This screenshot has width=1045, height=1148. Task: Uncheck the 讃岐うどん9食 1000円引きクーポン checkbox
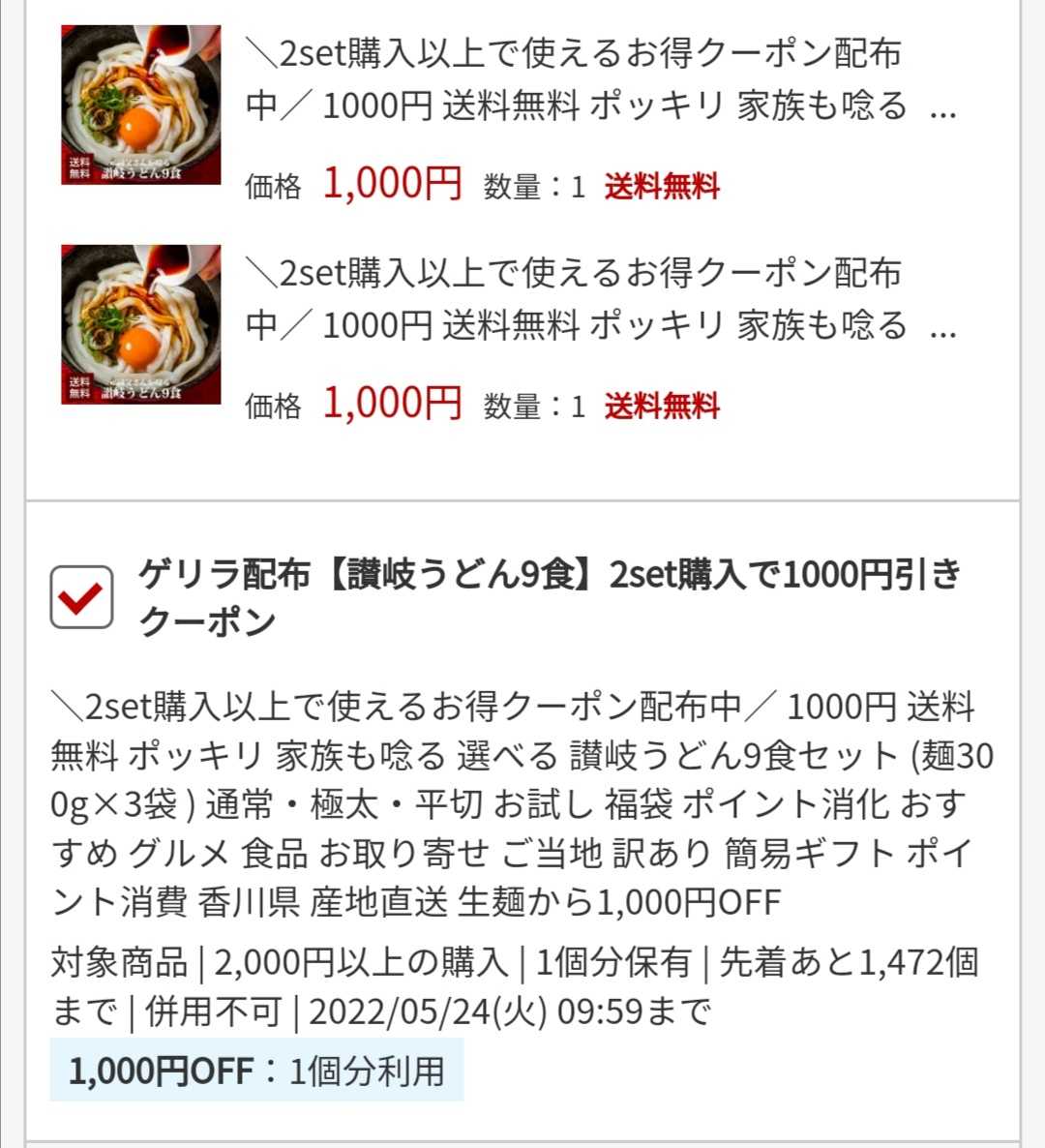81,597
